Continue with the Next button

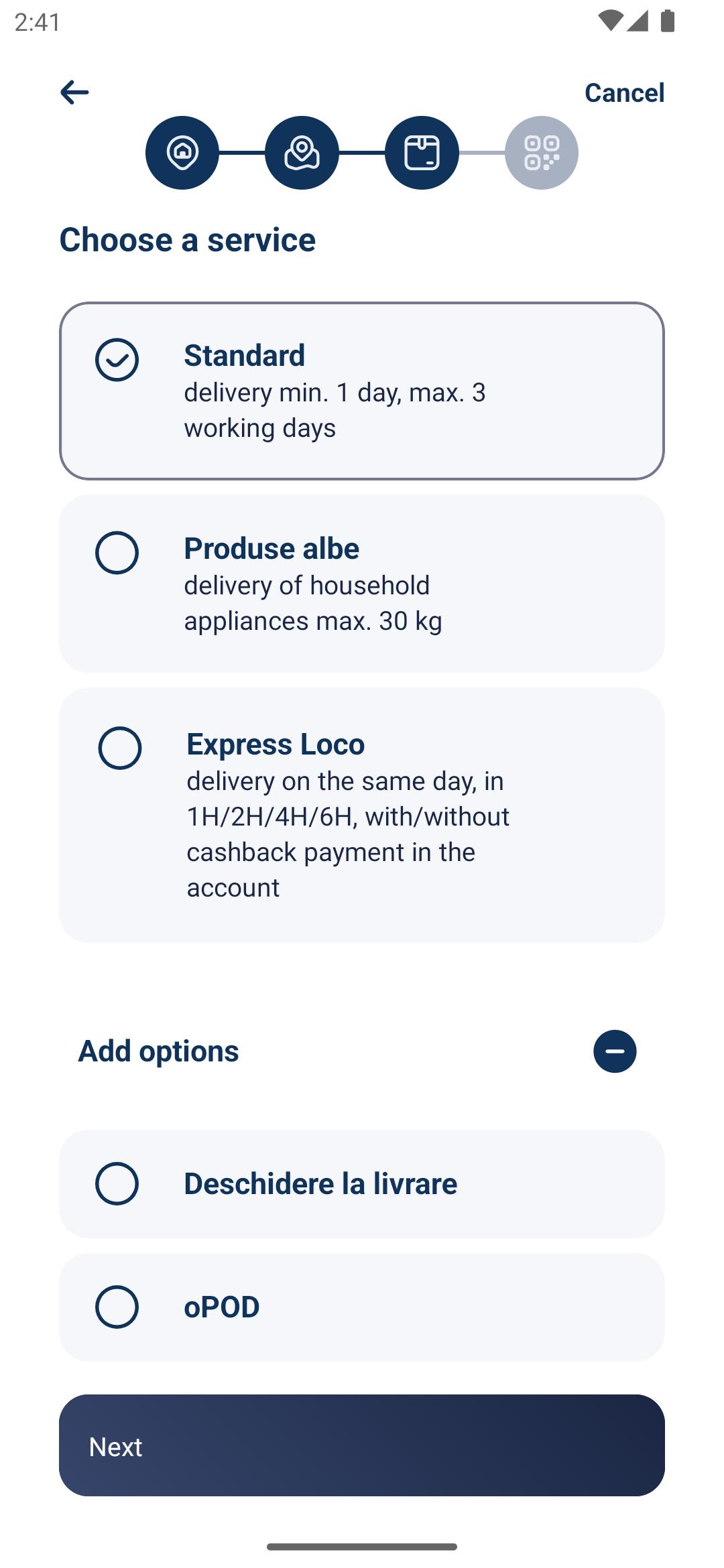362,1445
